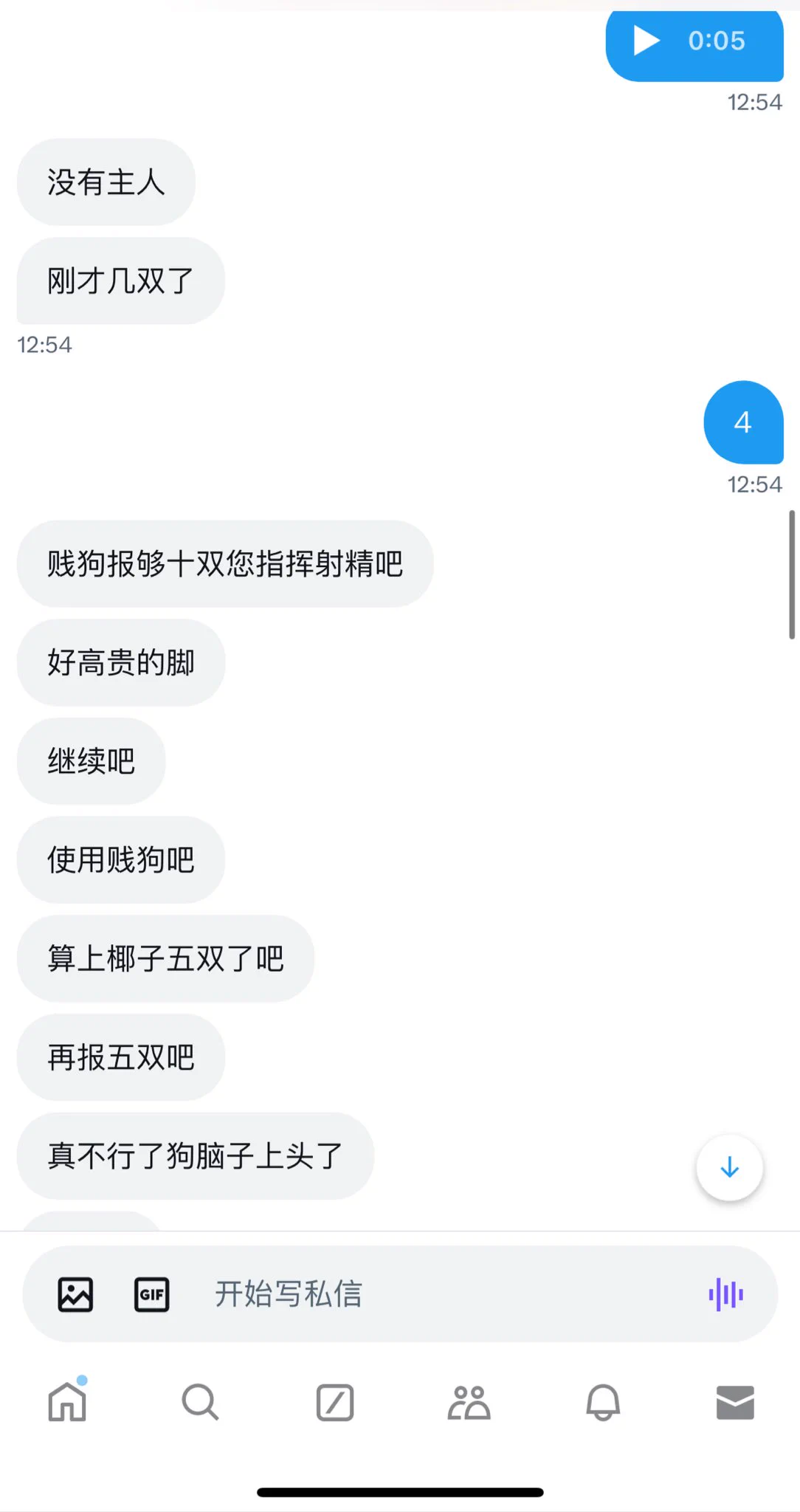This screenshot has height=1512, width=800.
Task: Open the Grok tab
Action: tap(334, 1402)
